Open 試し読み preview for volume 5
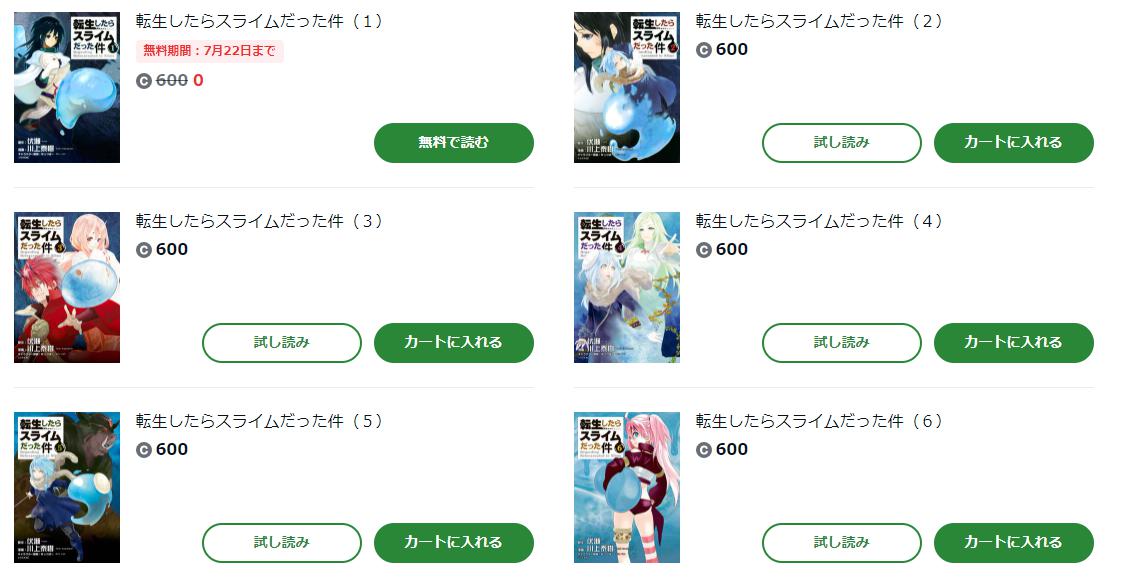 coord(281,543)
